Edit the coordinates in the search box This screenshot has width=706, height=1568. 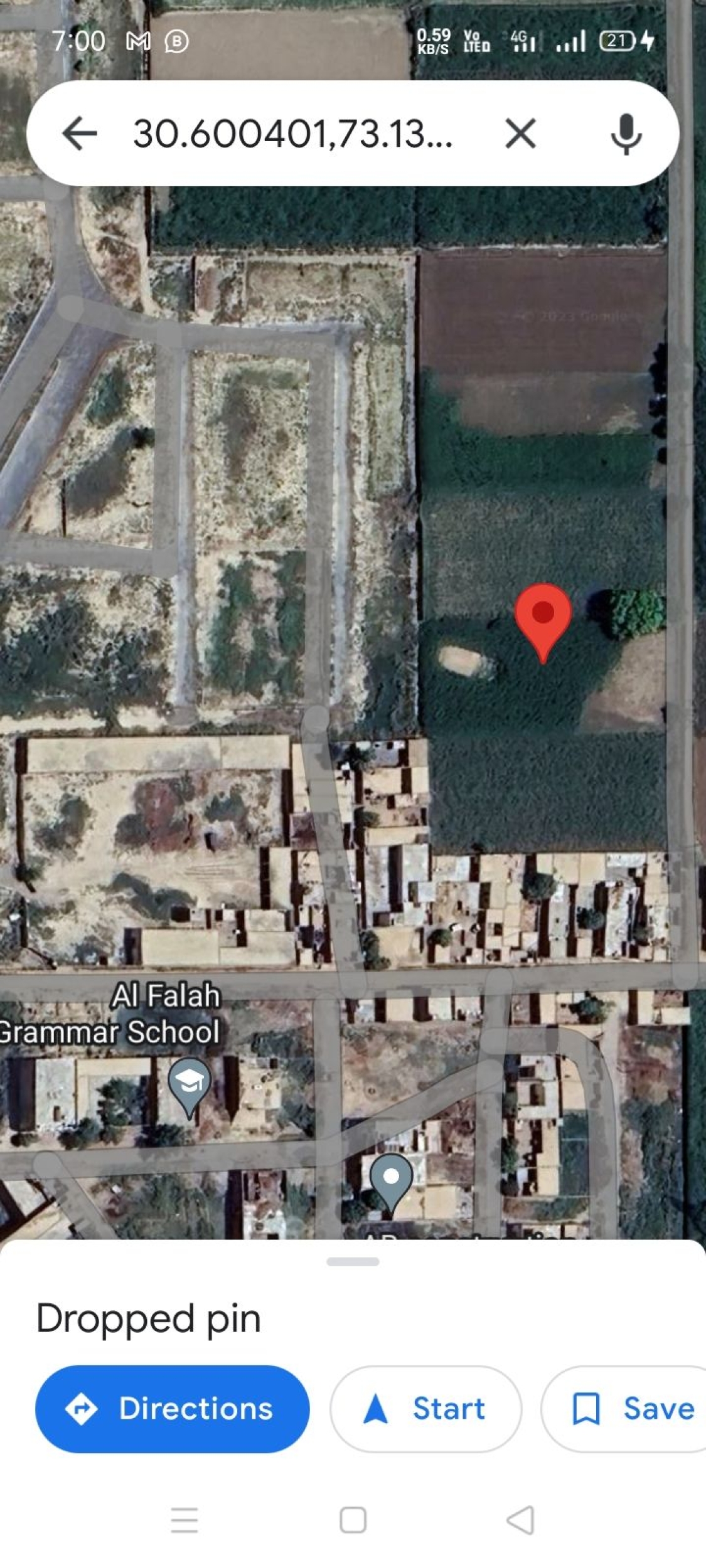tap(292, 134)
